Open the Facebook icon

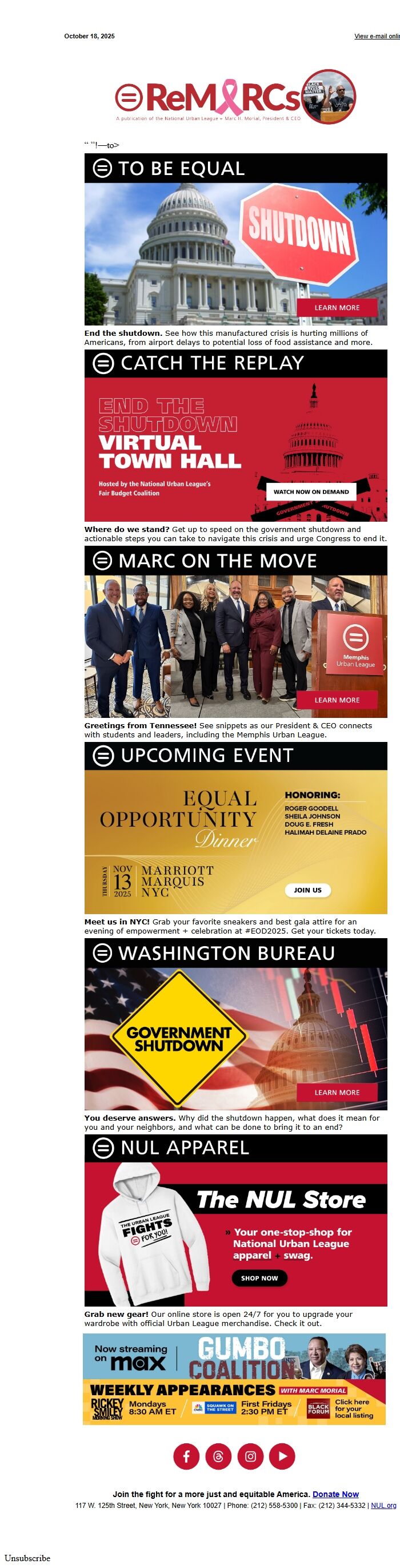point(187,1456)
